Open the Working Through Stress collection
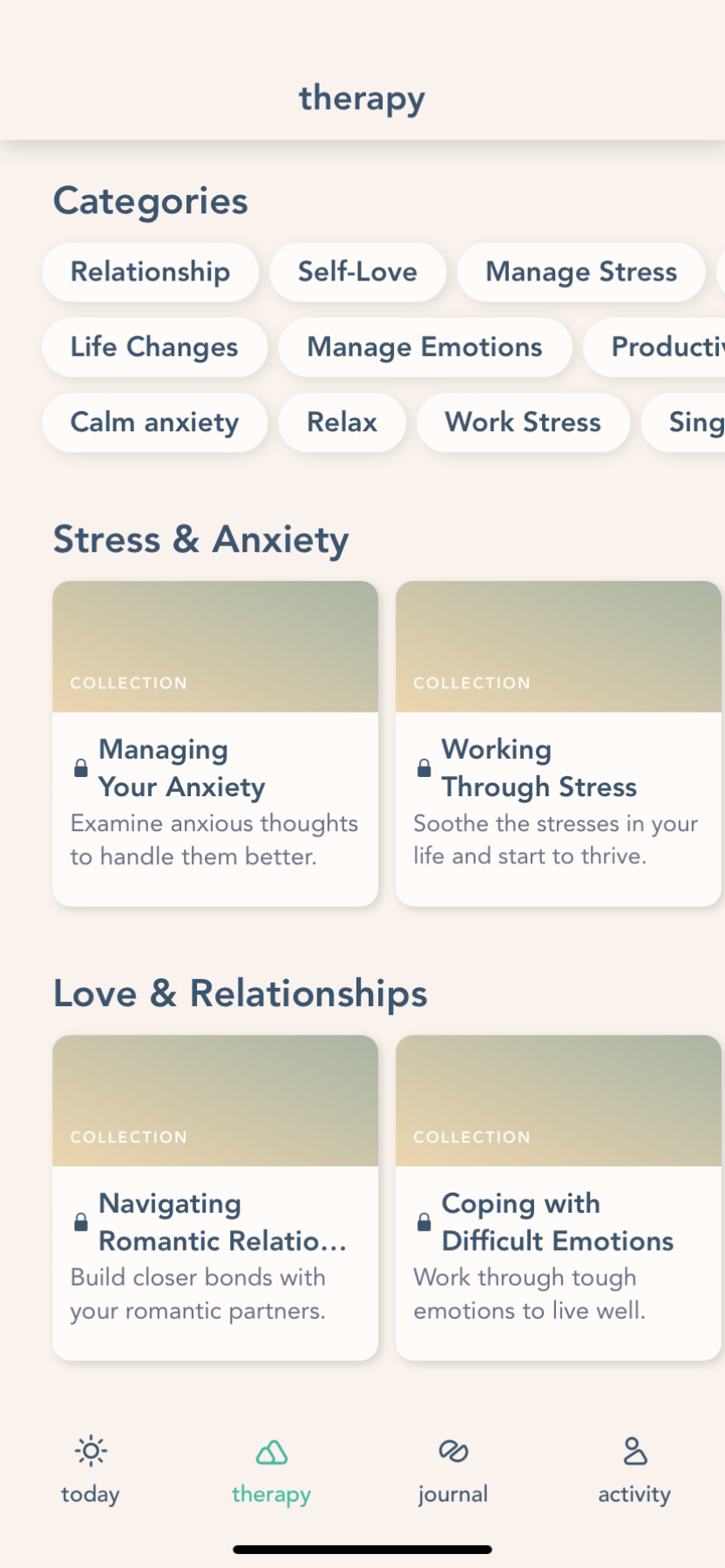The height and width of the screenshot is (1568, 725). [x=558, y=743]
